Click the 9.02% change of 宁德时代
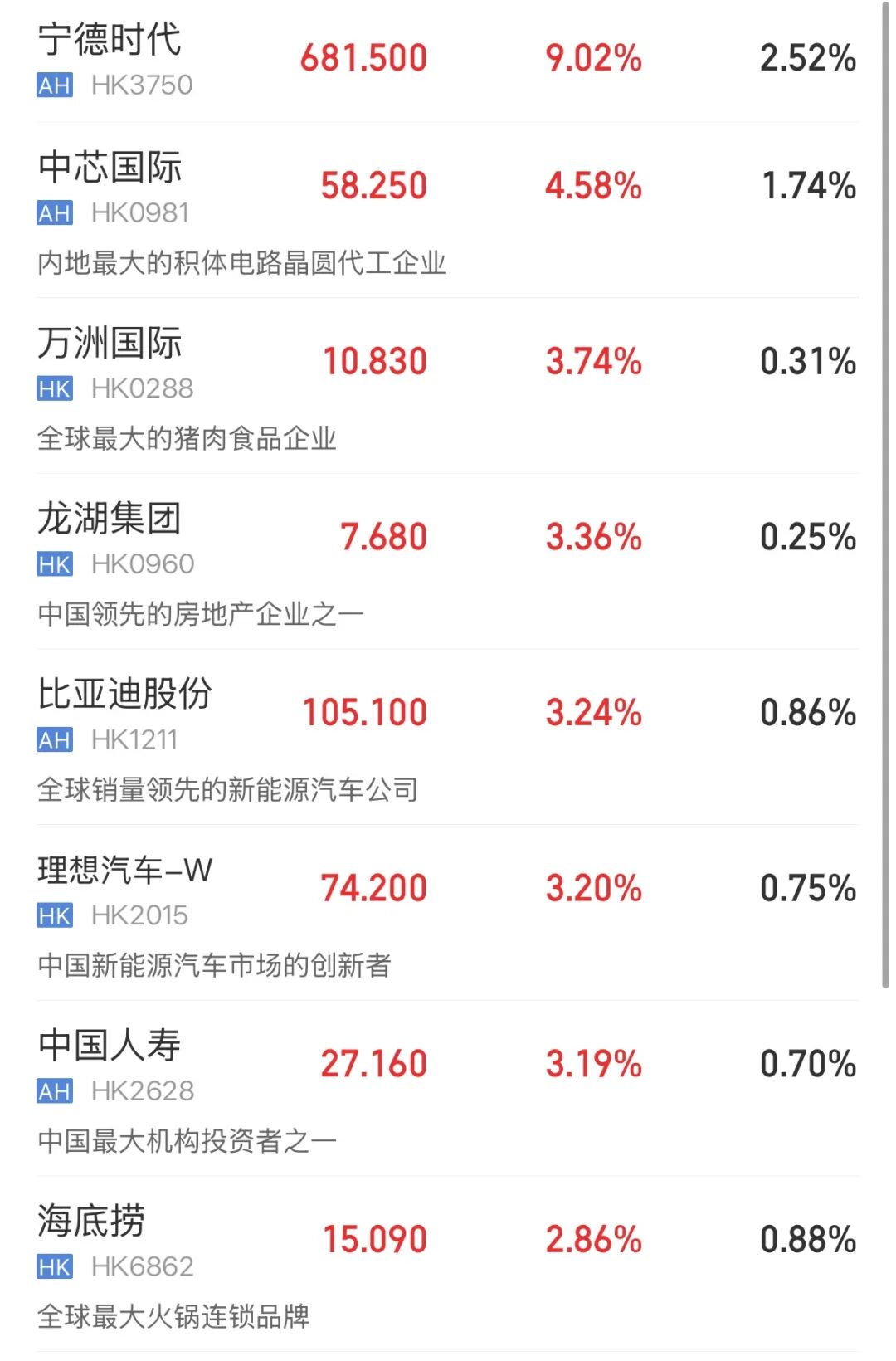The width and height of the screenshot is (896, 1361). click(x=593, y=58)
